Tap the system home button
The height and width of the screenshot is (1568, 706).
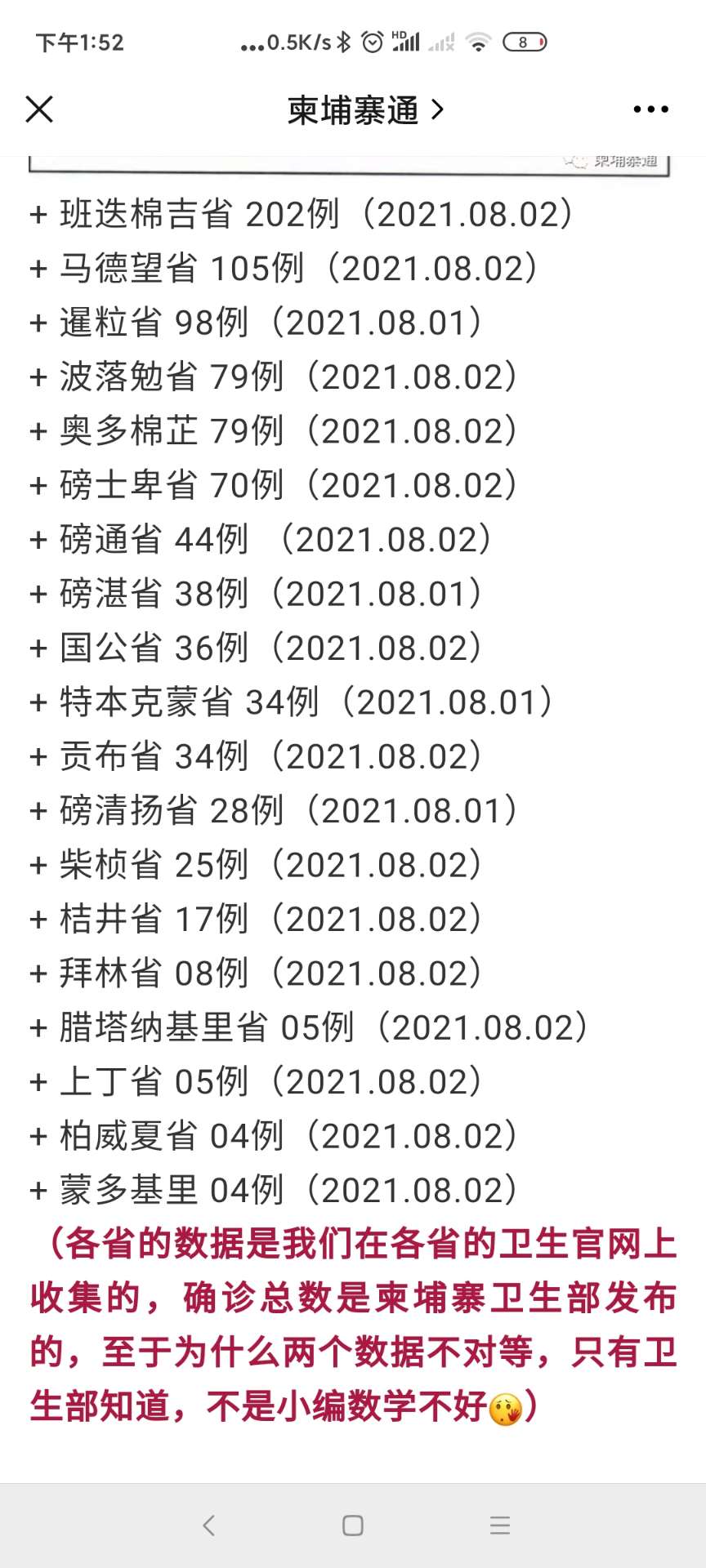[353, 1525]
